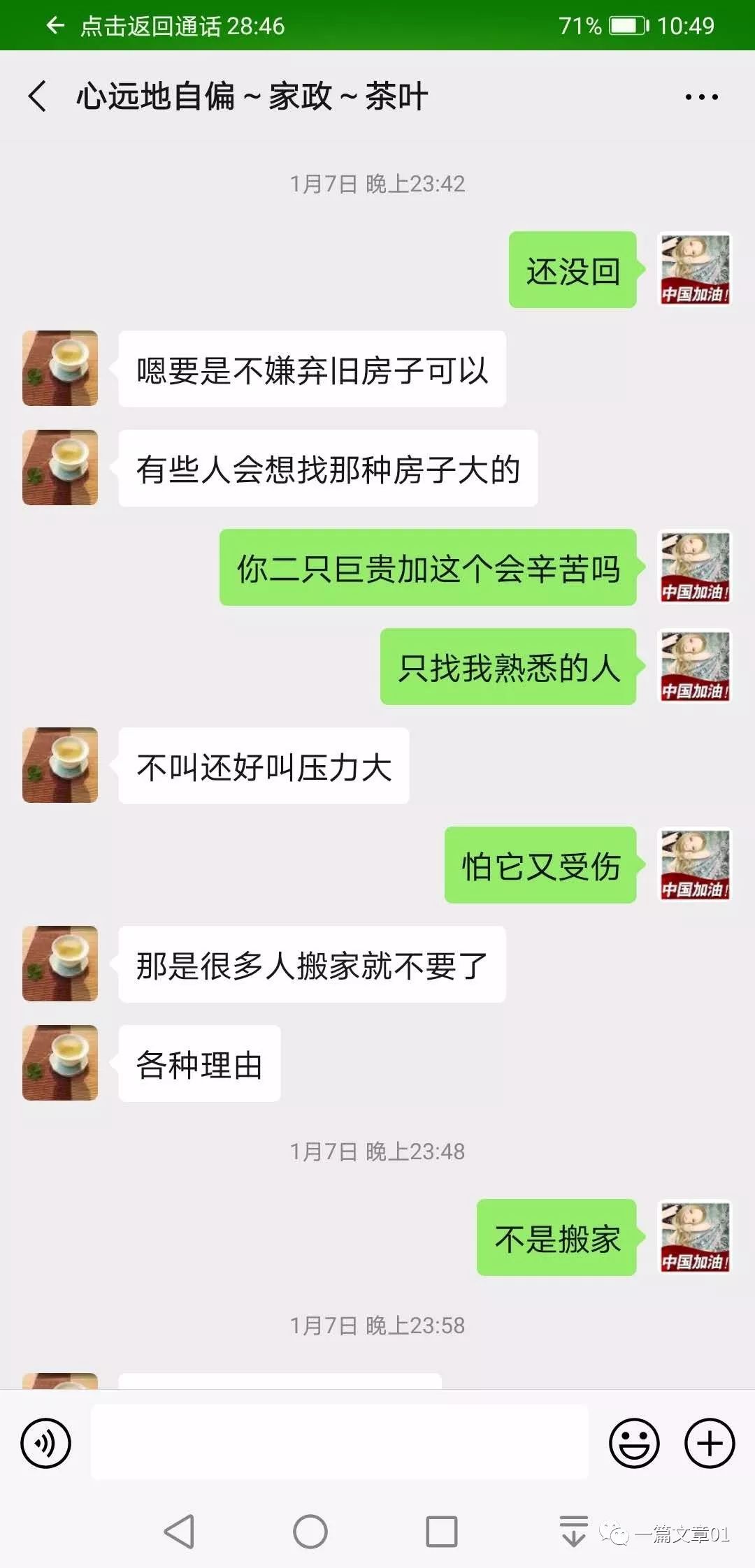Open chat titled 心远地自偏~家政~茶叶
Image resolution: width=755 pixels, height=1568 pixels.
(x=252, y=95)
